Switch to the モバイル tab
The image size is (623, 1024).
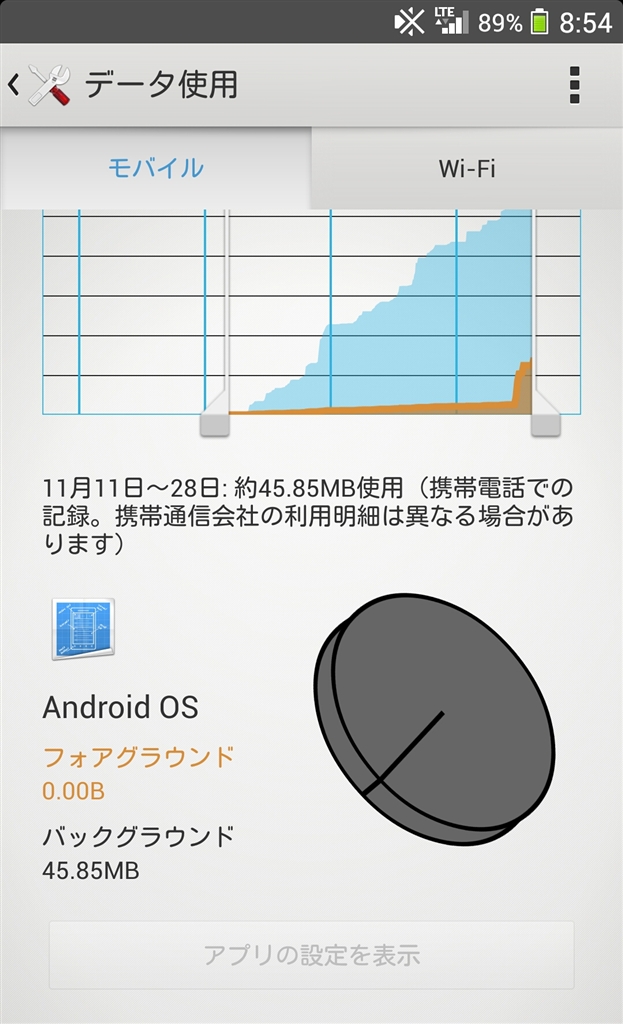(x=156, y=168)
